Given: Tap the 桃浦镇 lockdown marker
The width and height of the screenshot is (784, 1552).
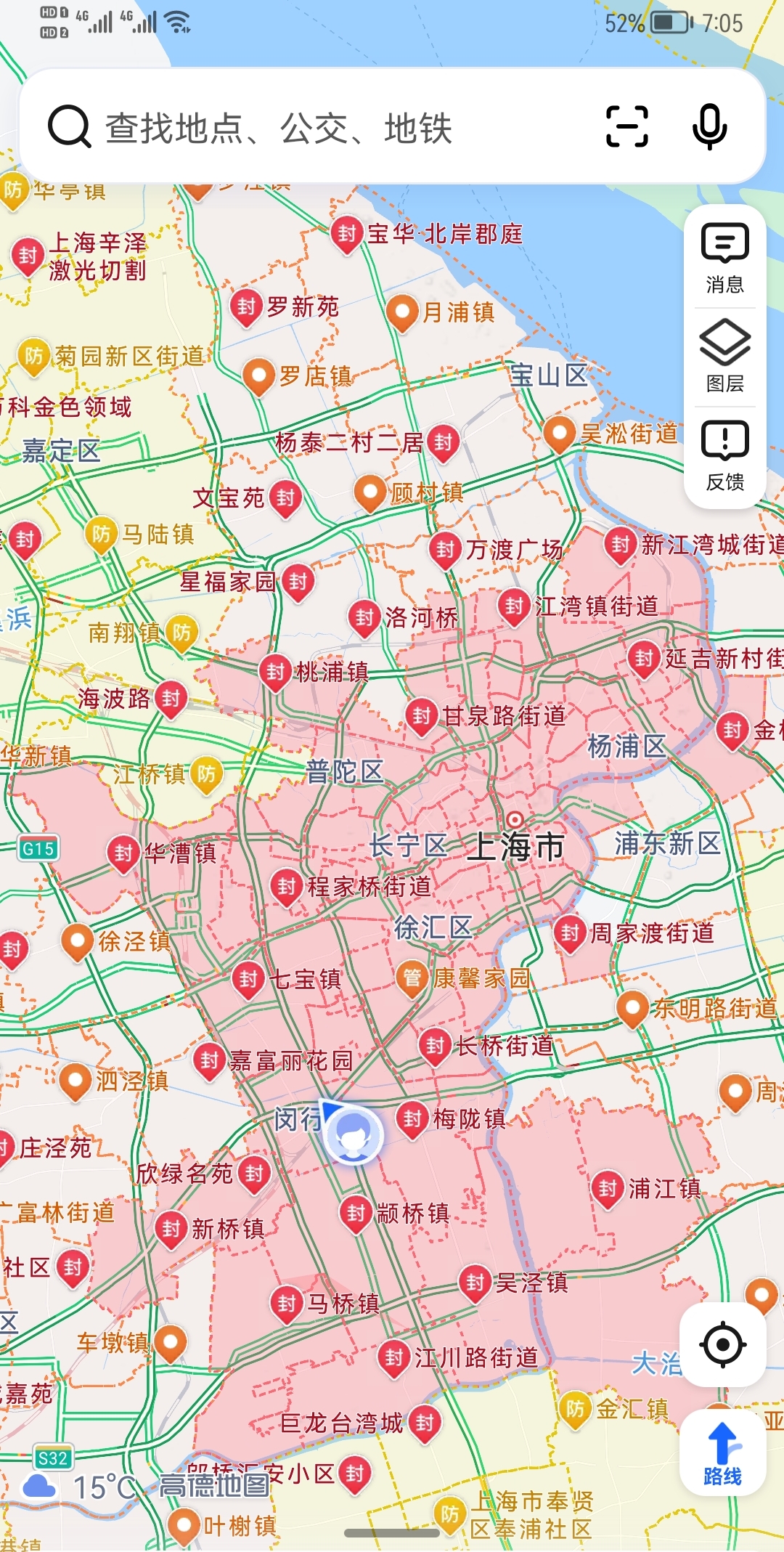Looking at the screenshot, I should pyautogui.click(x=275, y=672).
